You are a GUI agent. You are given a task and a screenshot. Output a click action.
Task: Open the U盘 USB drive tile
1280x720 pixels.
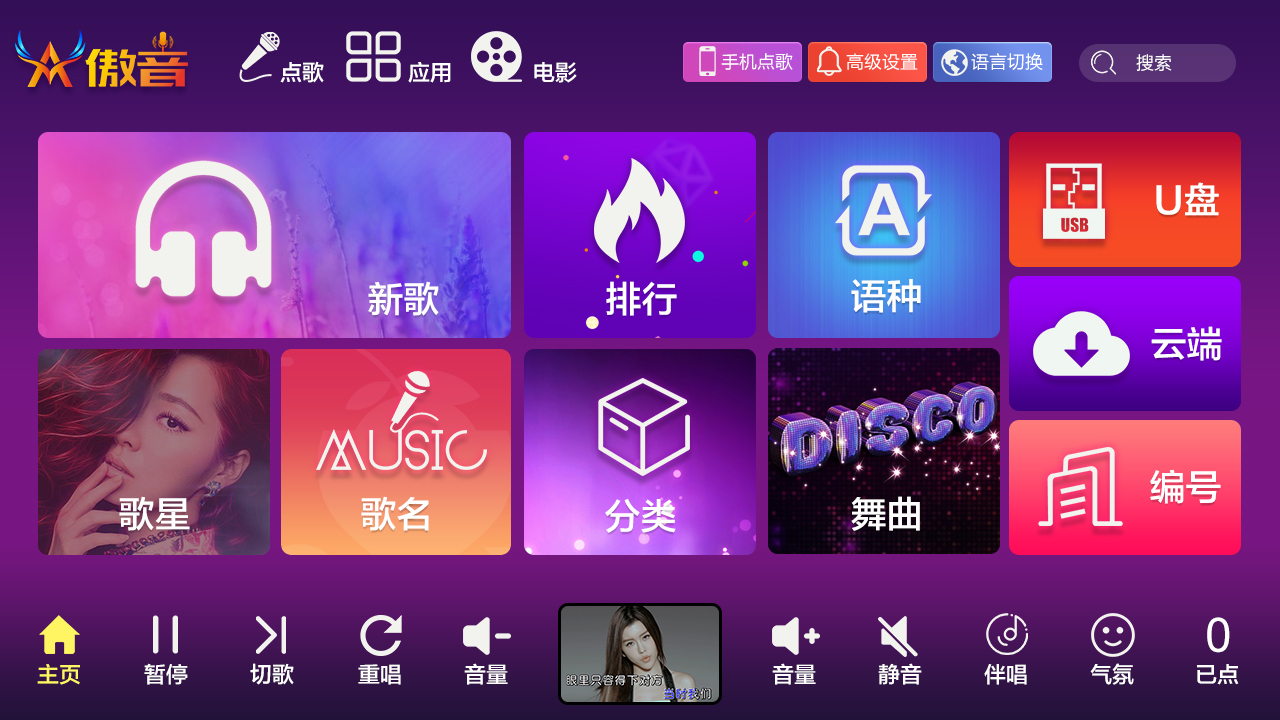pyautogui.click(x=1125, y=200)
